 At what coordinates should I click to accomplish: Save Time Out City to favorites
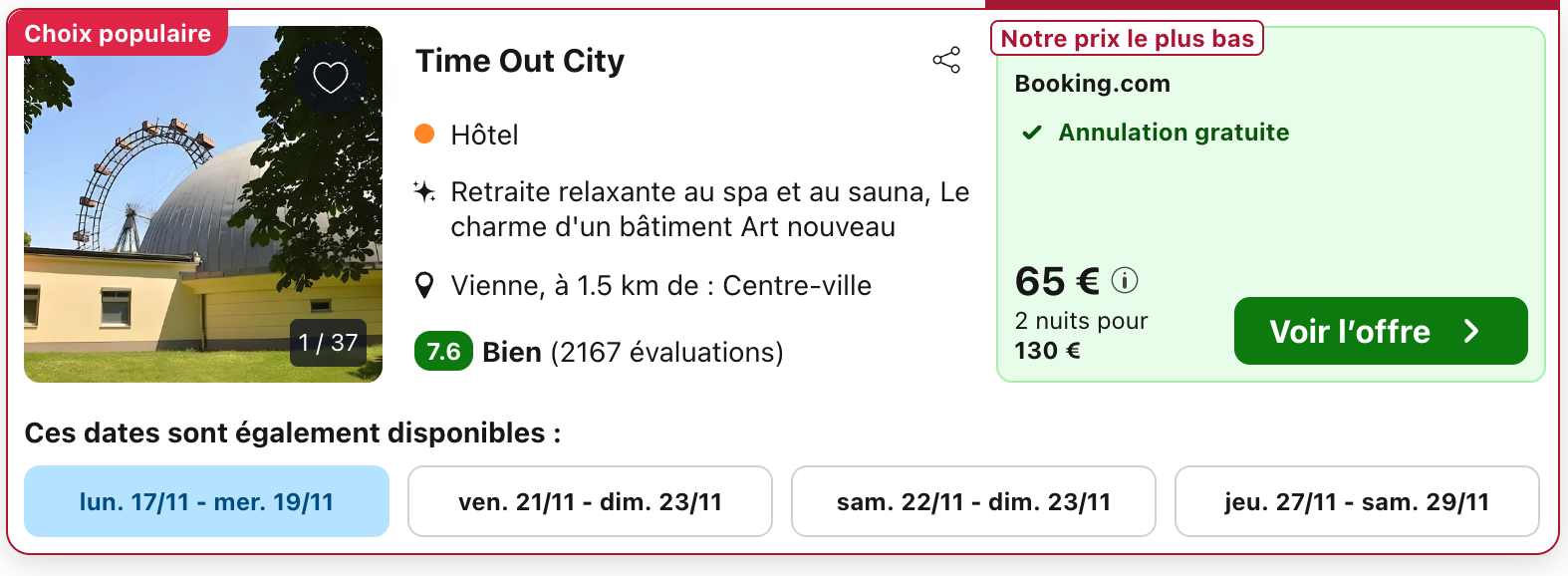coord(330,77)
